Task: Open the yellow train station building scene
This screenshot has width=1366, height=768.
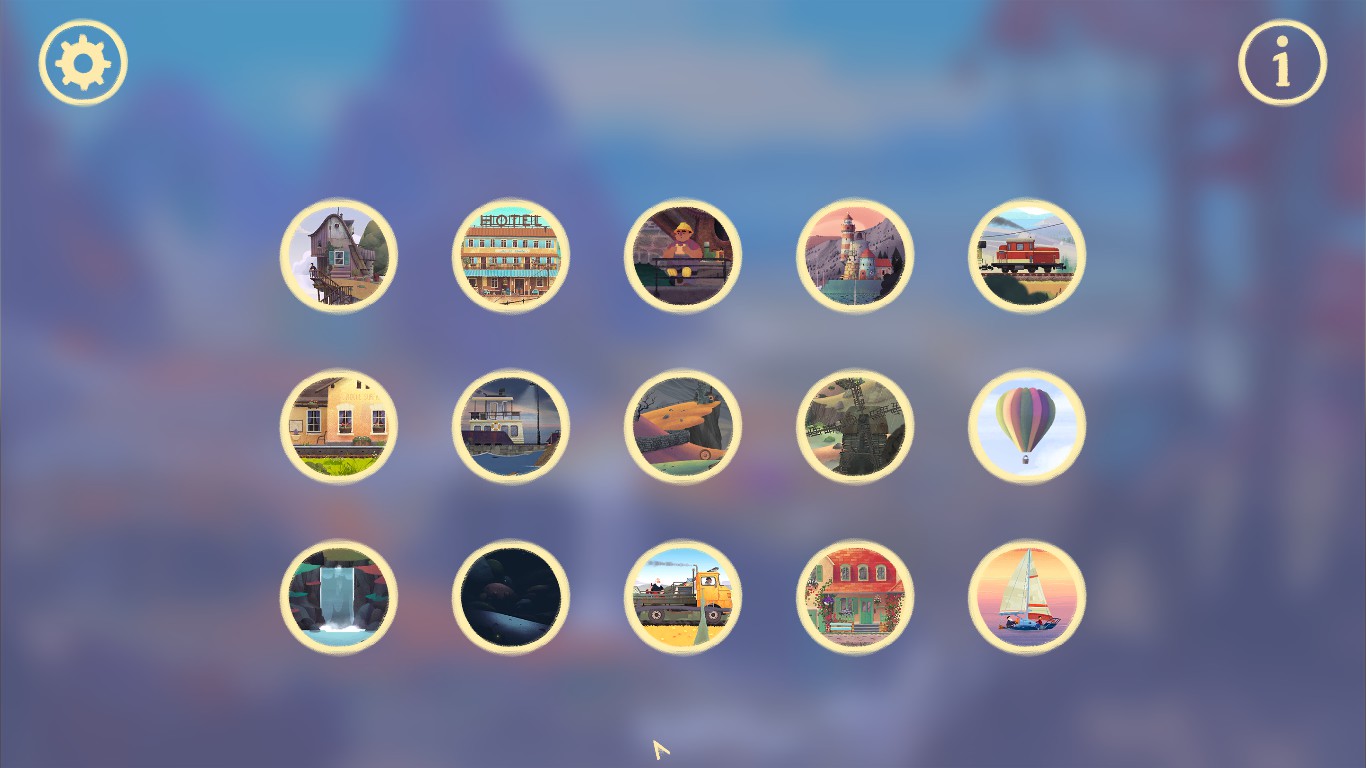Action: [x=339, y=427]
